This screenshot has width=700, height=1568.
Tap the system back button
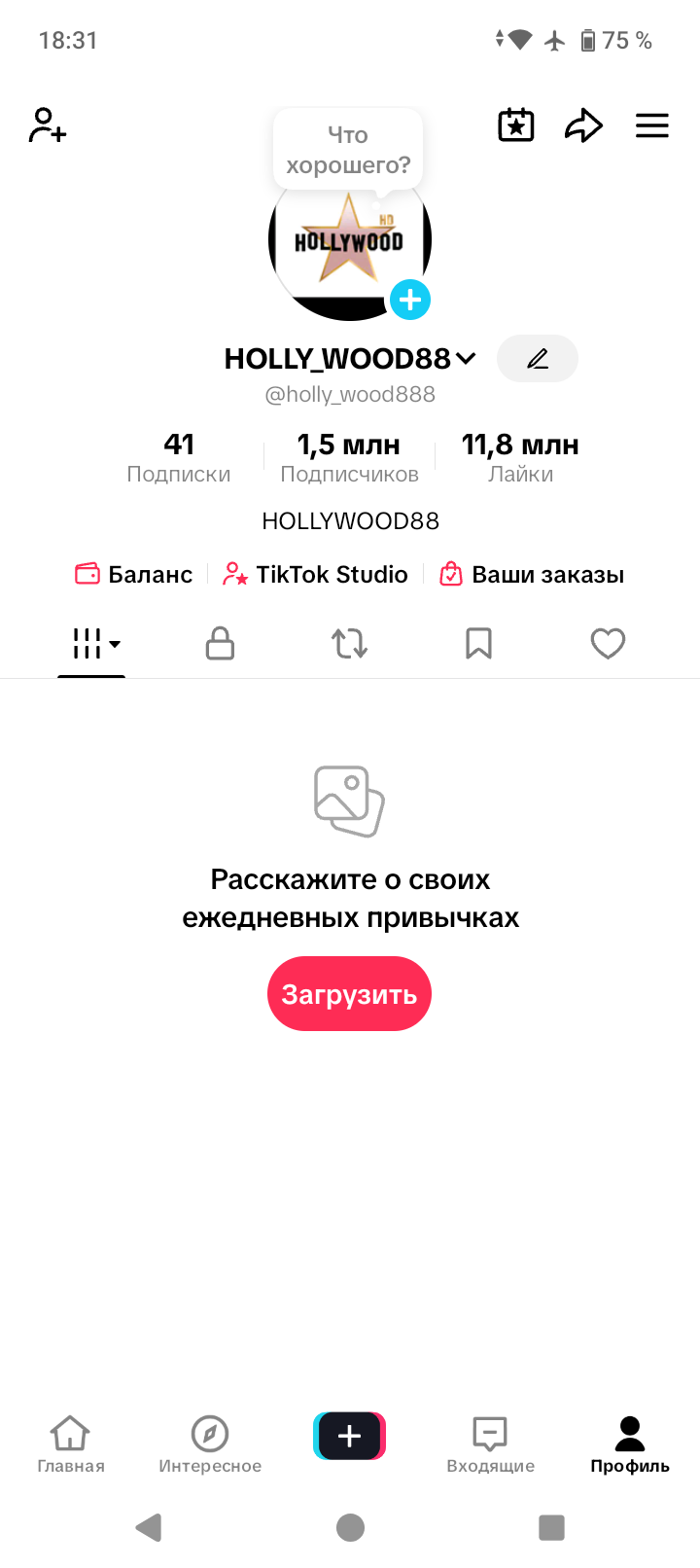[149, 1527]
